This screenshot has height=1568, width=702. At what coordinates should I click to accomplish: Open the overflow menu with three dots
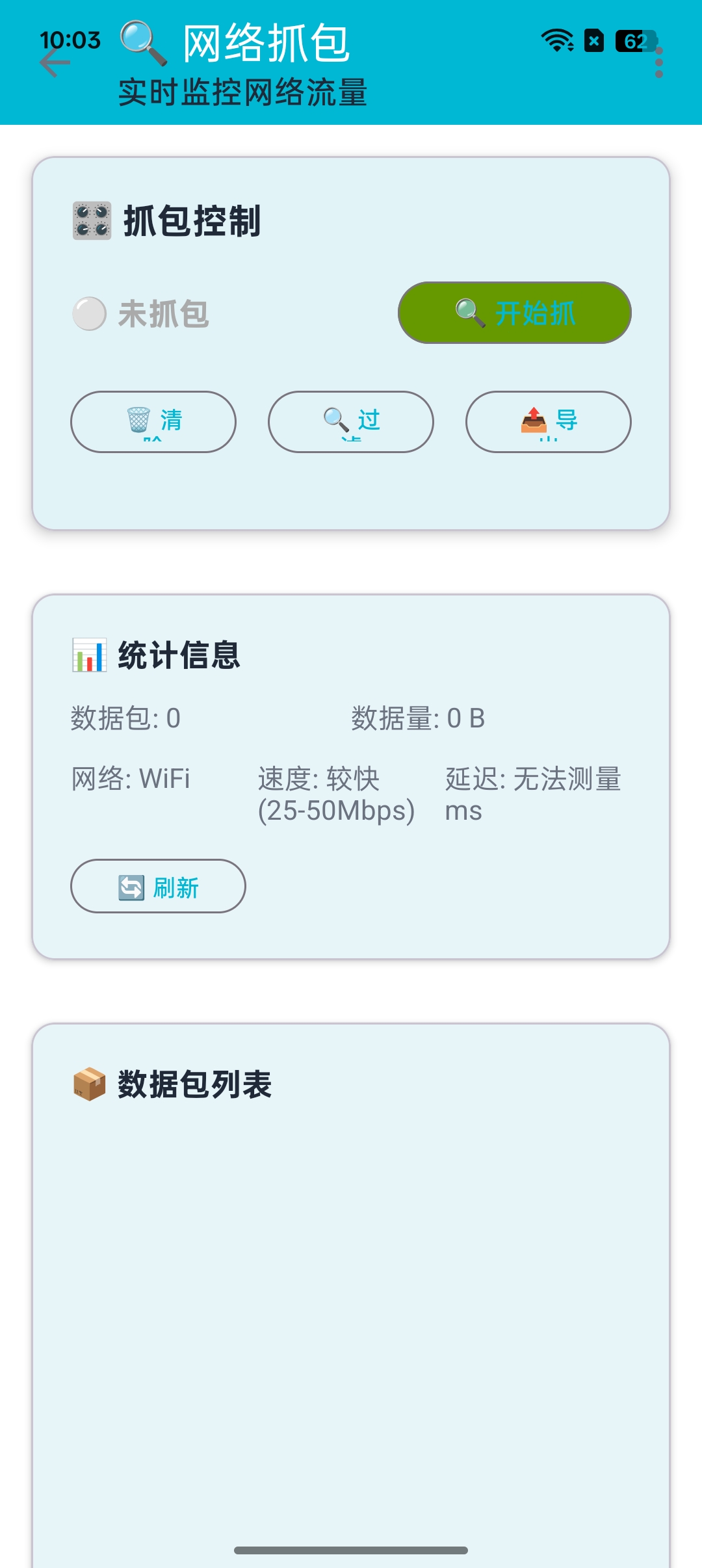658,62
